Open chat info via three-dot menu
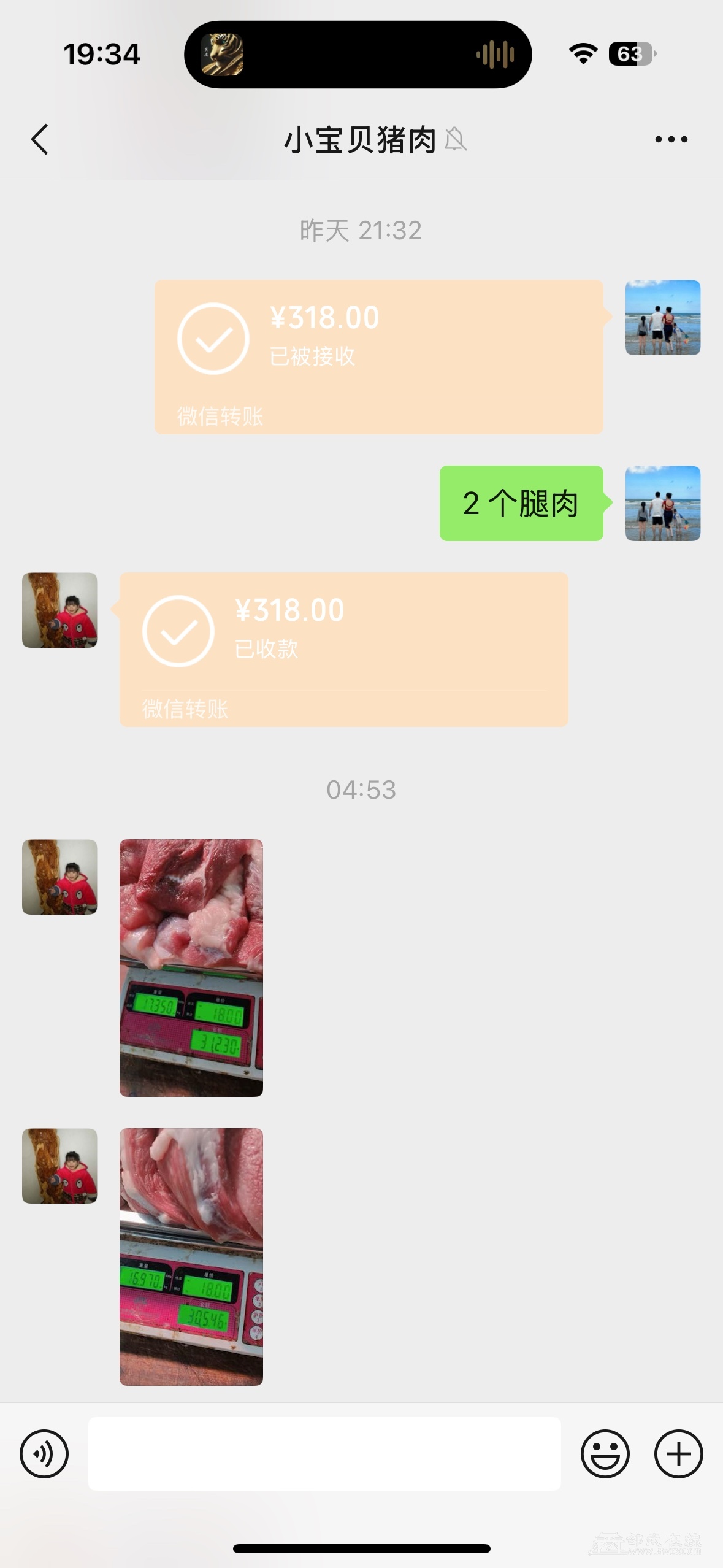This screenshot has height=1568, width=723. tap(671, 140)
